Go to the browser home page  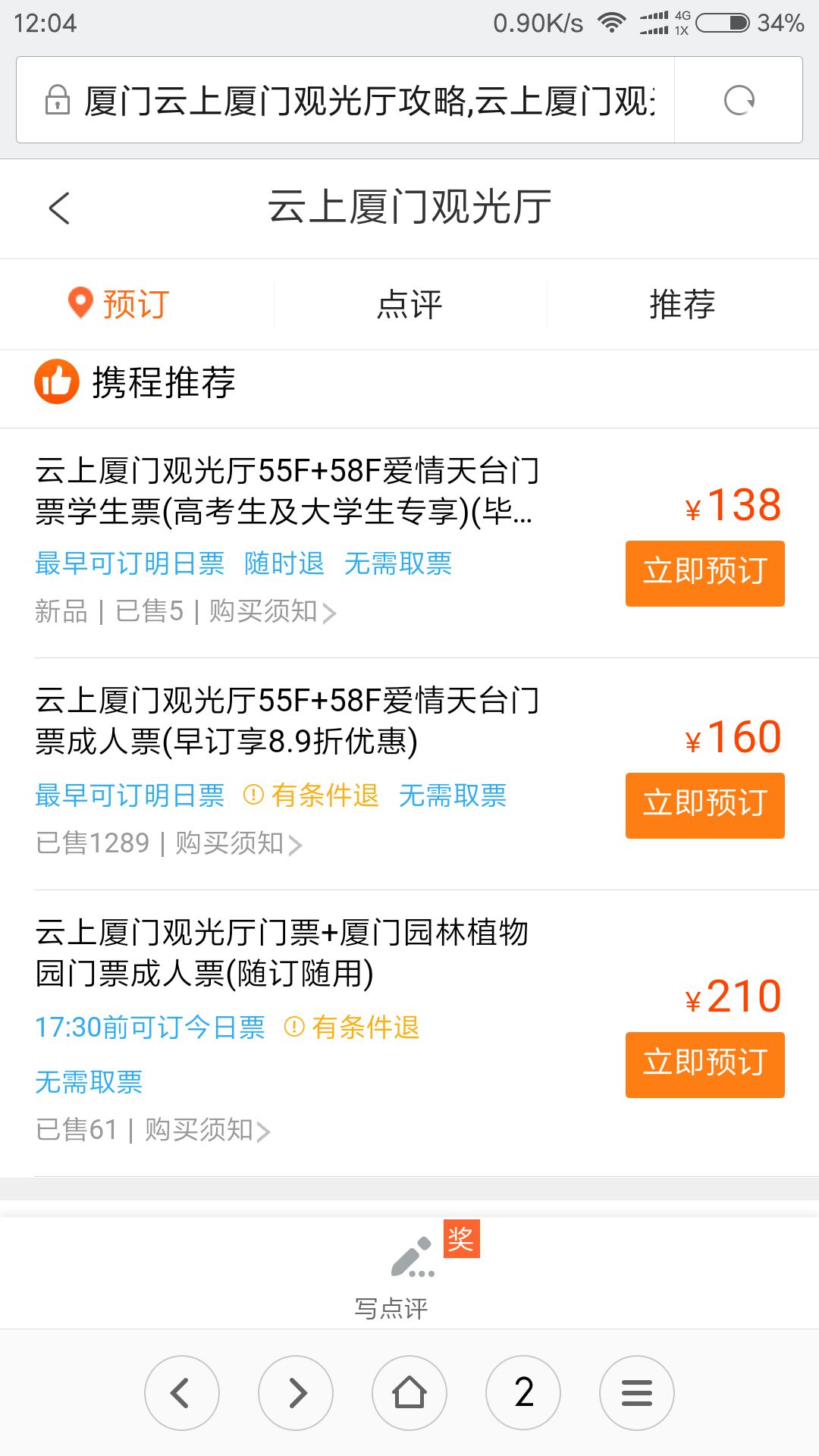(x=409, y=1392)
